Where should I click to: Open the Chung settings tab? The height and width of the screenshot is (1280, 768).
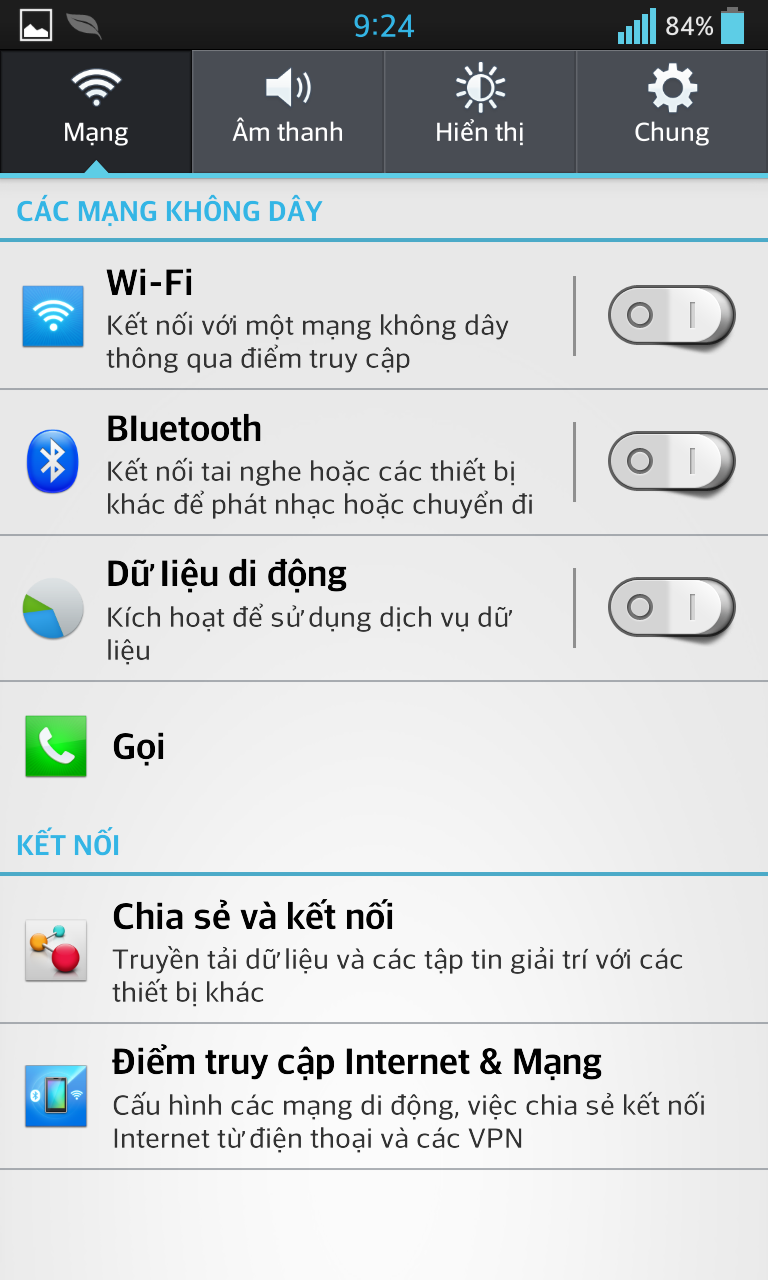point(672,111)
